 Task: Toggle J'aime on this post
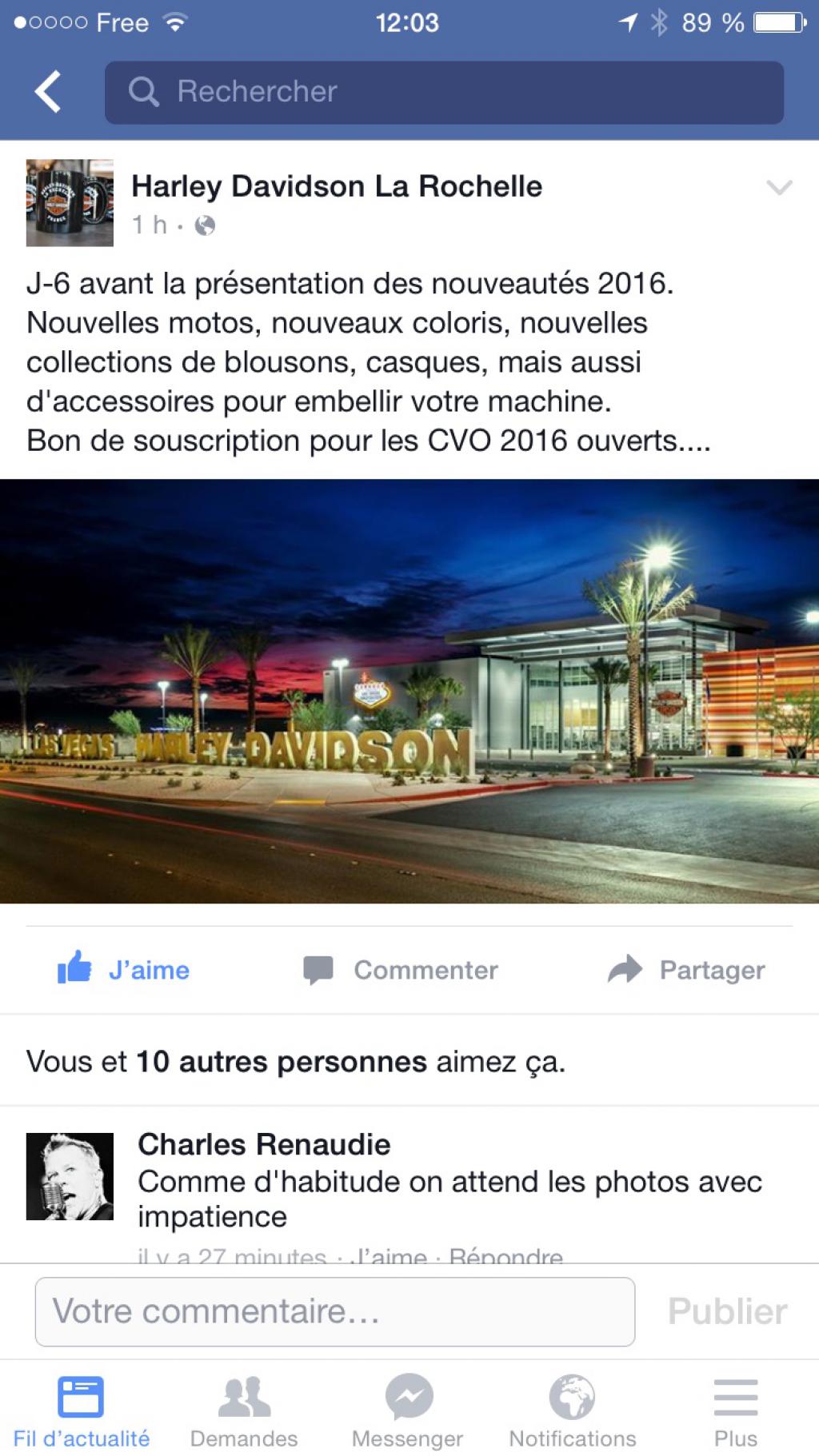click(x=124, y=970)
